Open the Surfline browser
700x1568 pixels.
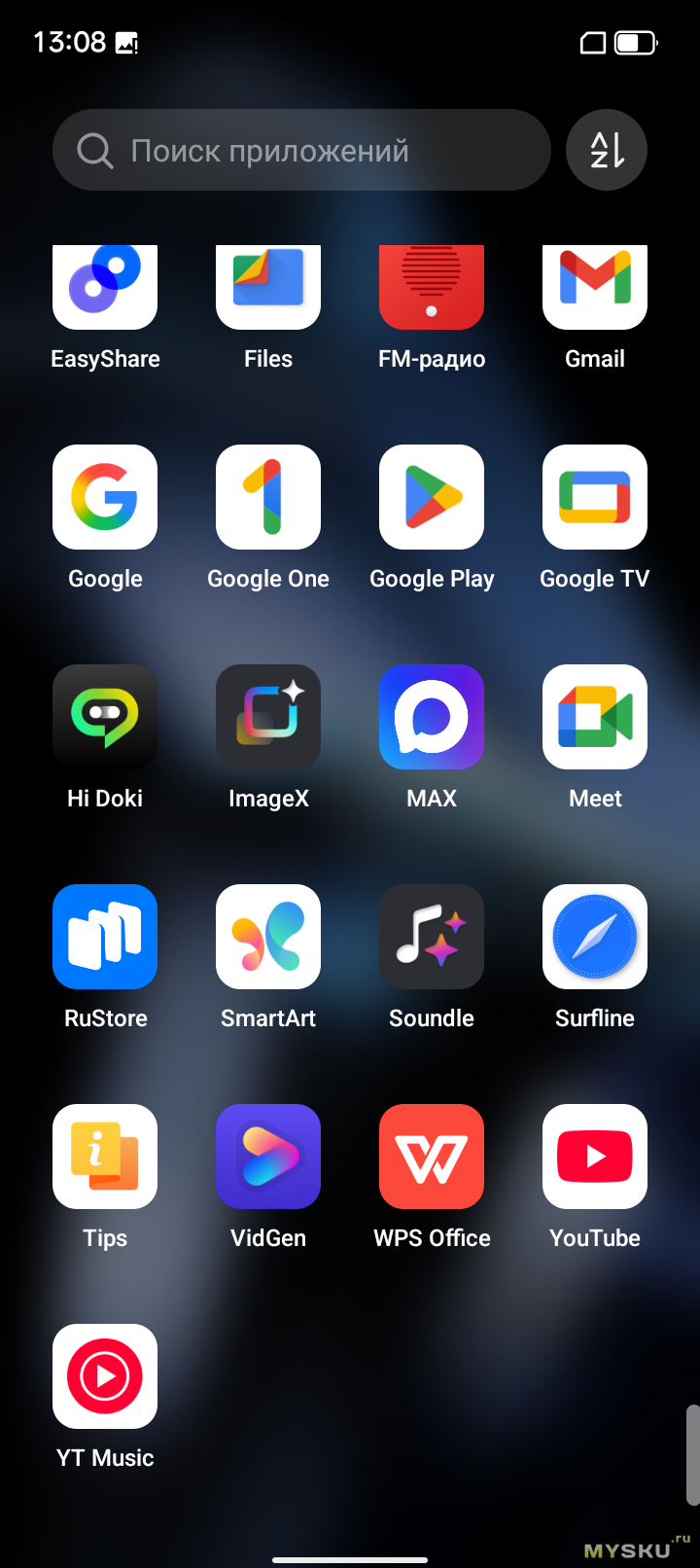pos(595,937)
